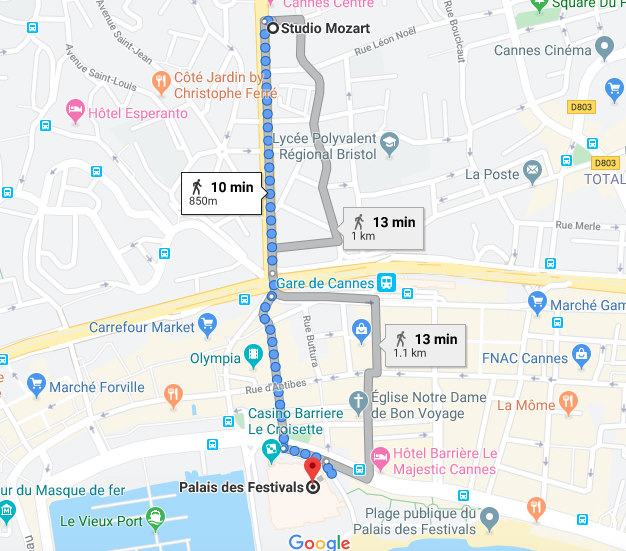The width and height of the screenshot is (626, 551).
Task: Open the Gare de Cannes station marker
Action: tap(387, 283)
